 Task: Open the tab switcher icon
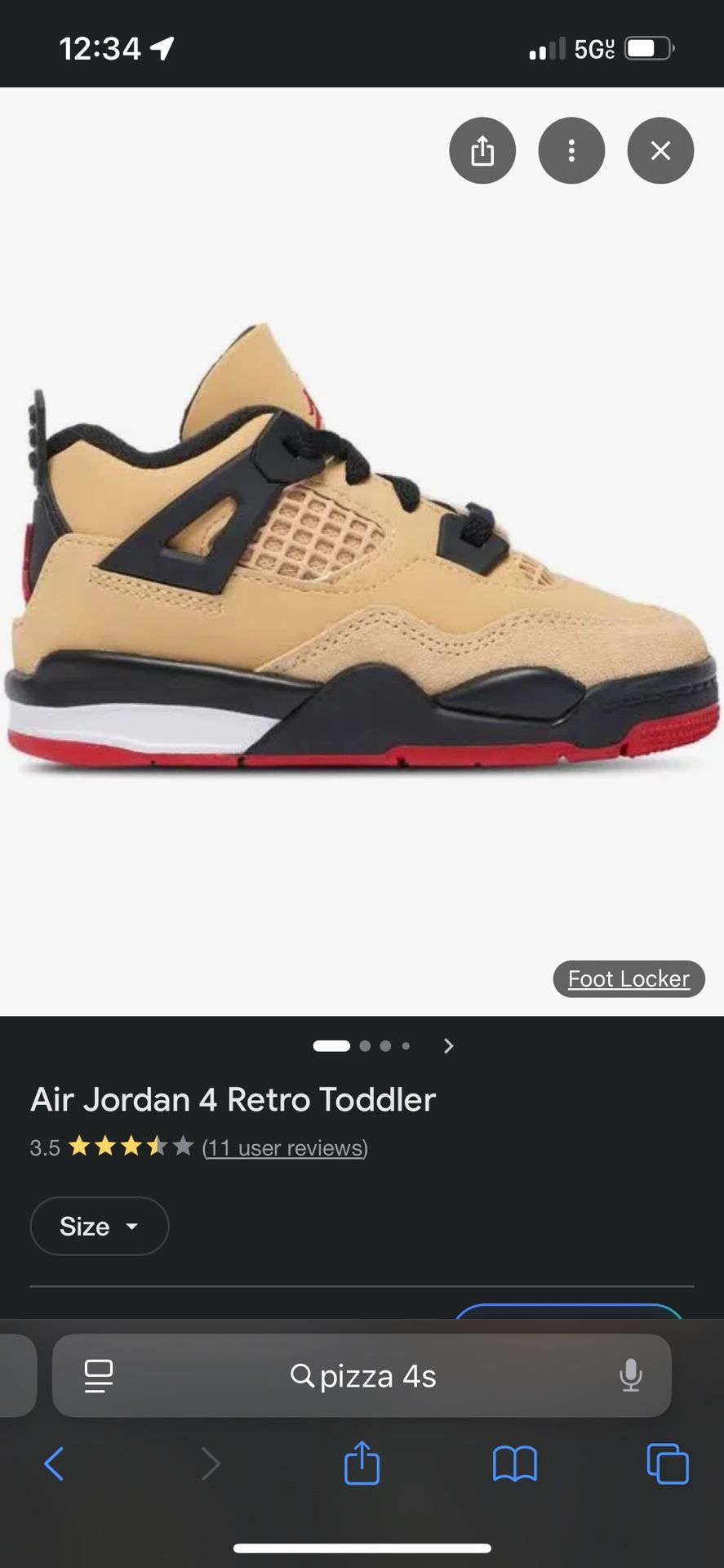[668, 1464]
